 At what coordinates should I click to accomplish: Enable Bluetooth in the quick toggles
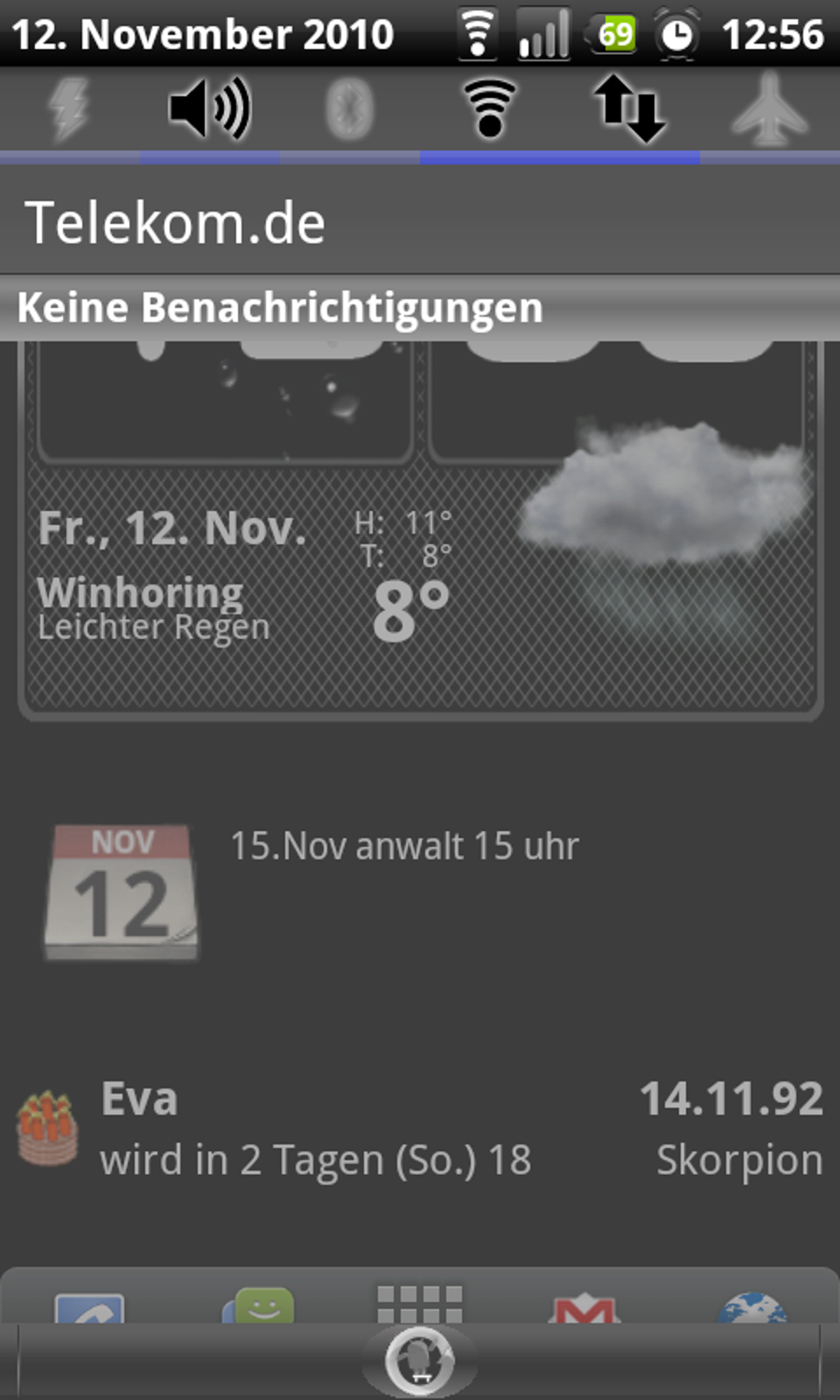click(350, 109)
